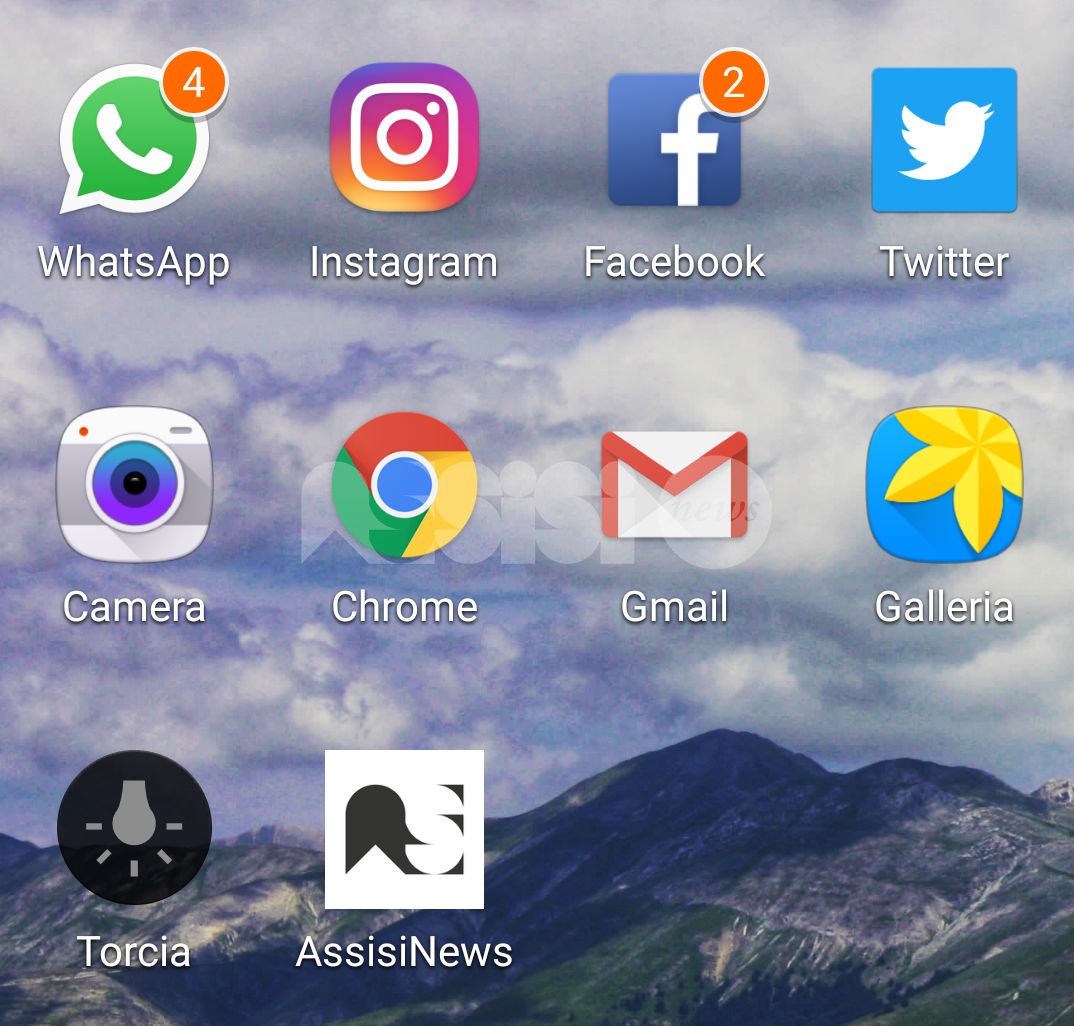Tap the Torcia flashlight shortcut
The height and width of the screenshot is (1026, 1074).
pyautogui.click(x=134, y=828)
